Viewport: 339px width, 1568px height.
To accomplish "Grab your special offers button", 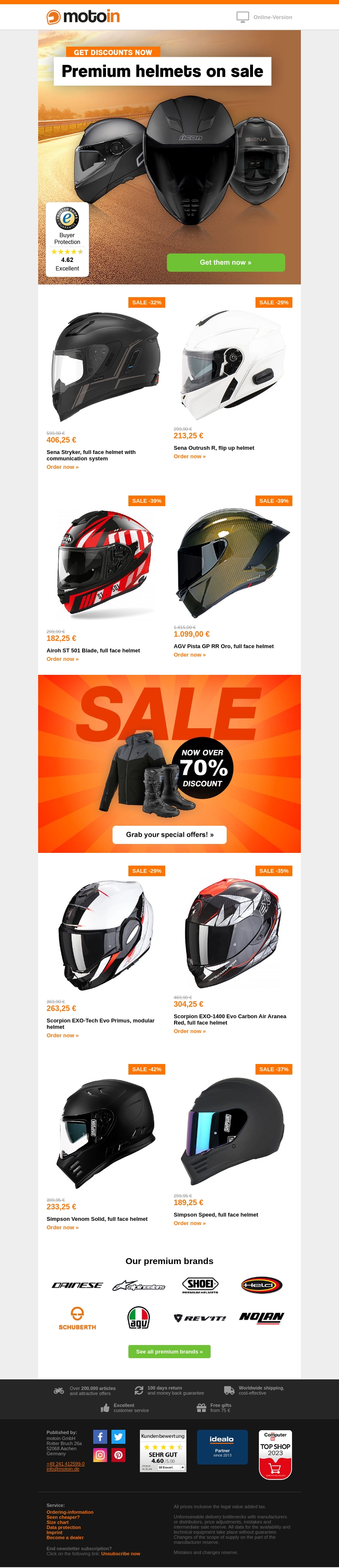I will (169, 835).
